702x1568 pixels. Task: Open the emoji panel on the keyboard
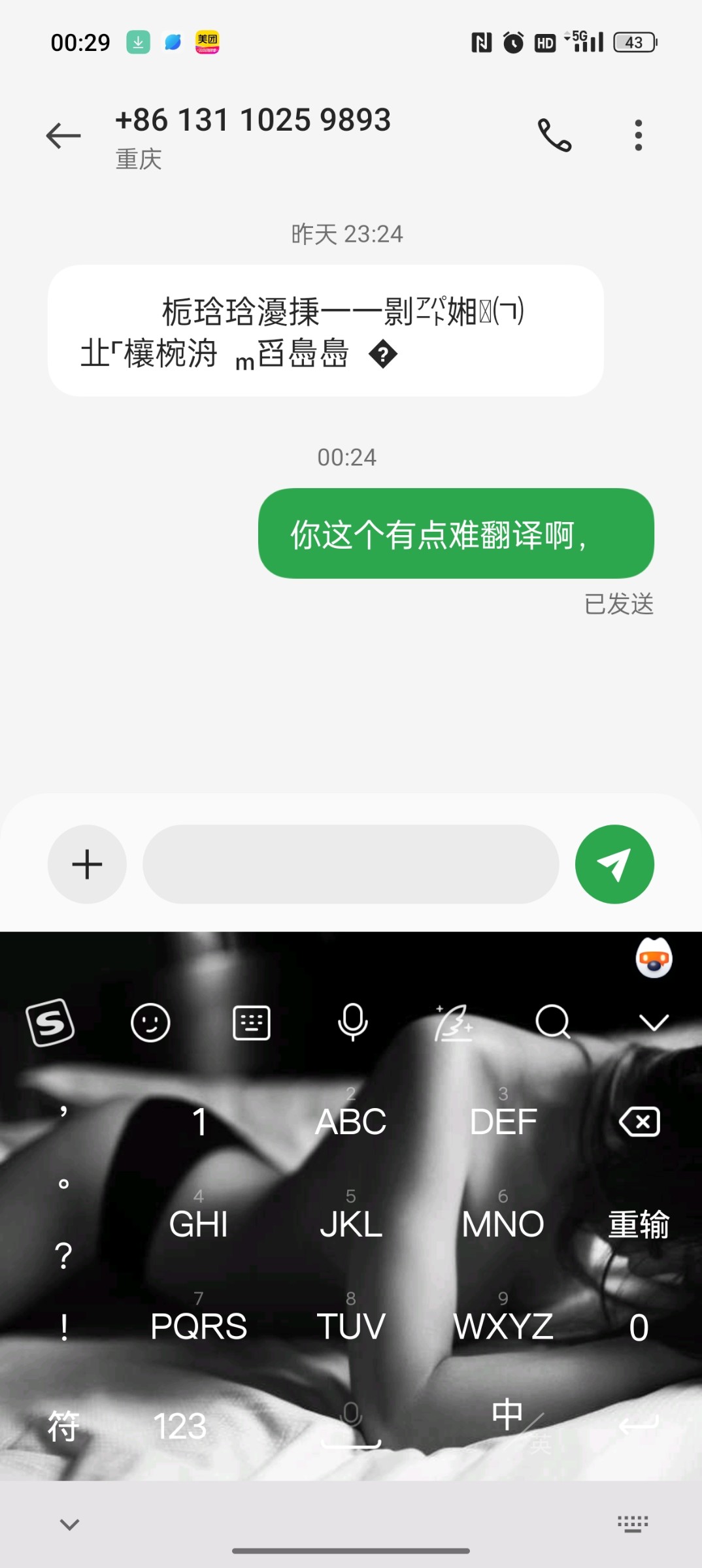tap(150, 1022)
